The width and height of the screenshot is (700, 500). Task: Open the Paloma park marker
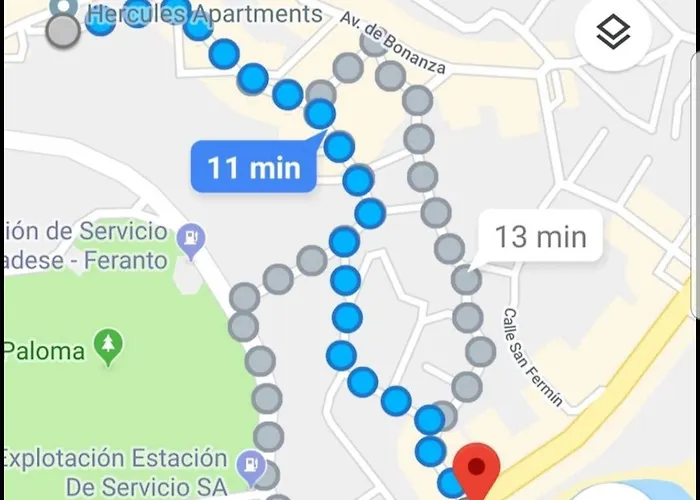click(107, 348)
